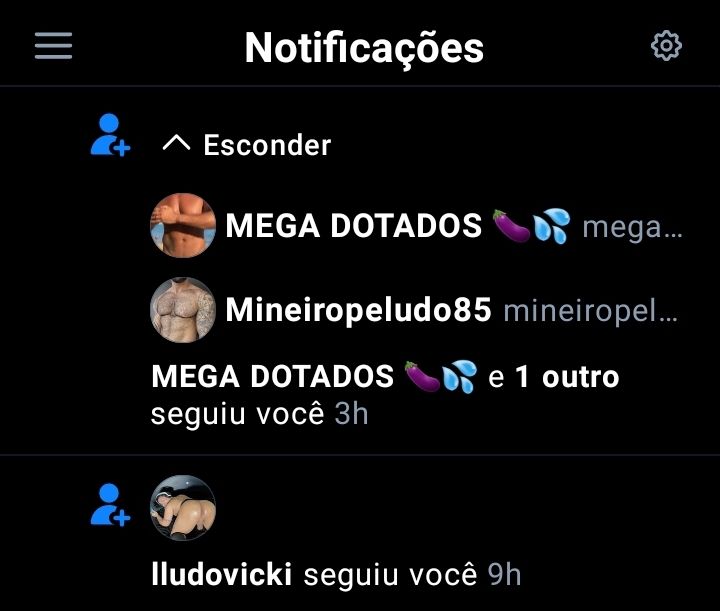This screenshot has width=720, height=611.
Task: Open the Mineiropeludo85 profile row
Action: pos(416,310)
